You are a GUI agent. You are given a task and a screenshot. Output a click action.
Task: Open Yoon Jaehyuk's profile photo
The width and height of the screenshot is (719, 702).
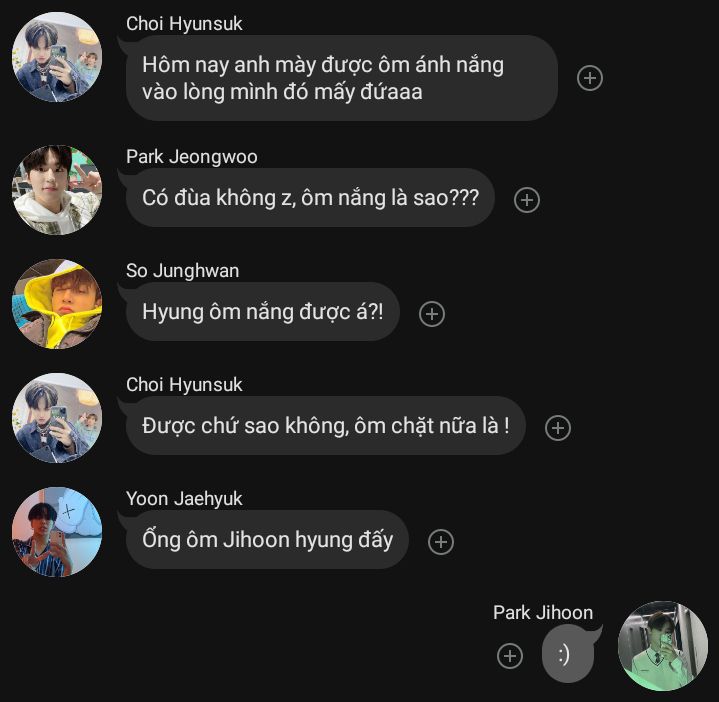[x=57, y=532]
